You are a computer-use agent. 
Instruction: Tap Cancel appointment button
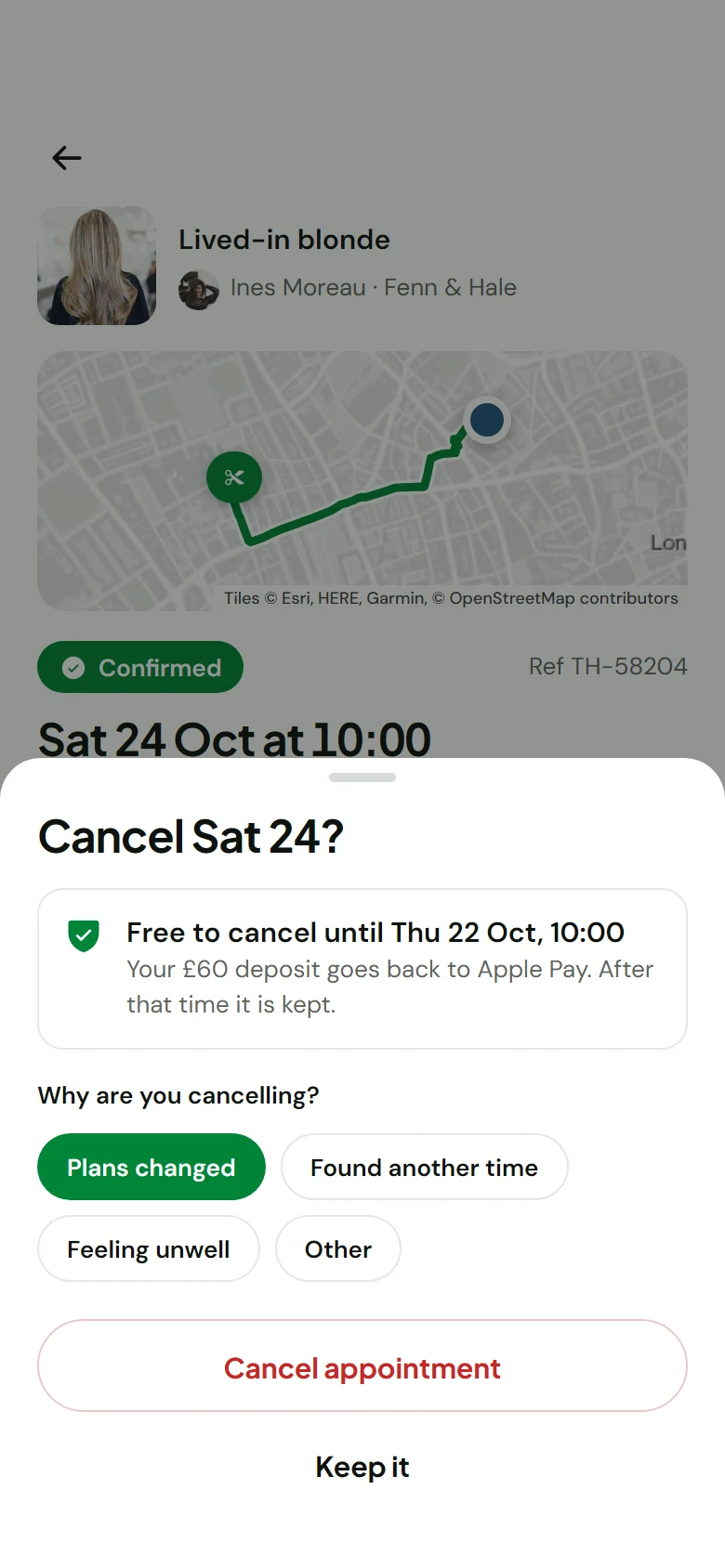pyautogui.click(x=362, y=1365)
